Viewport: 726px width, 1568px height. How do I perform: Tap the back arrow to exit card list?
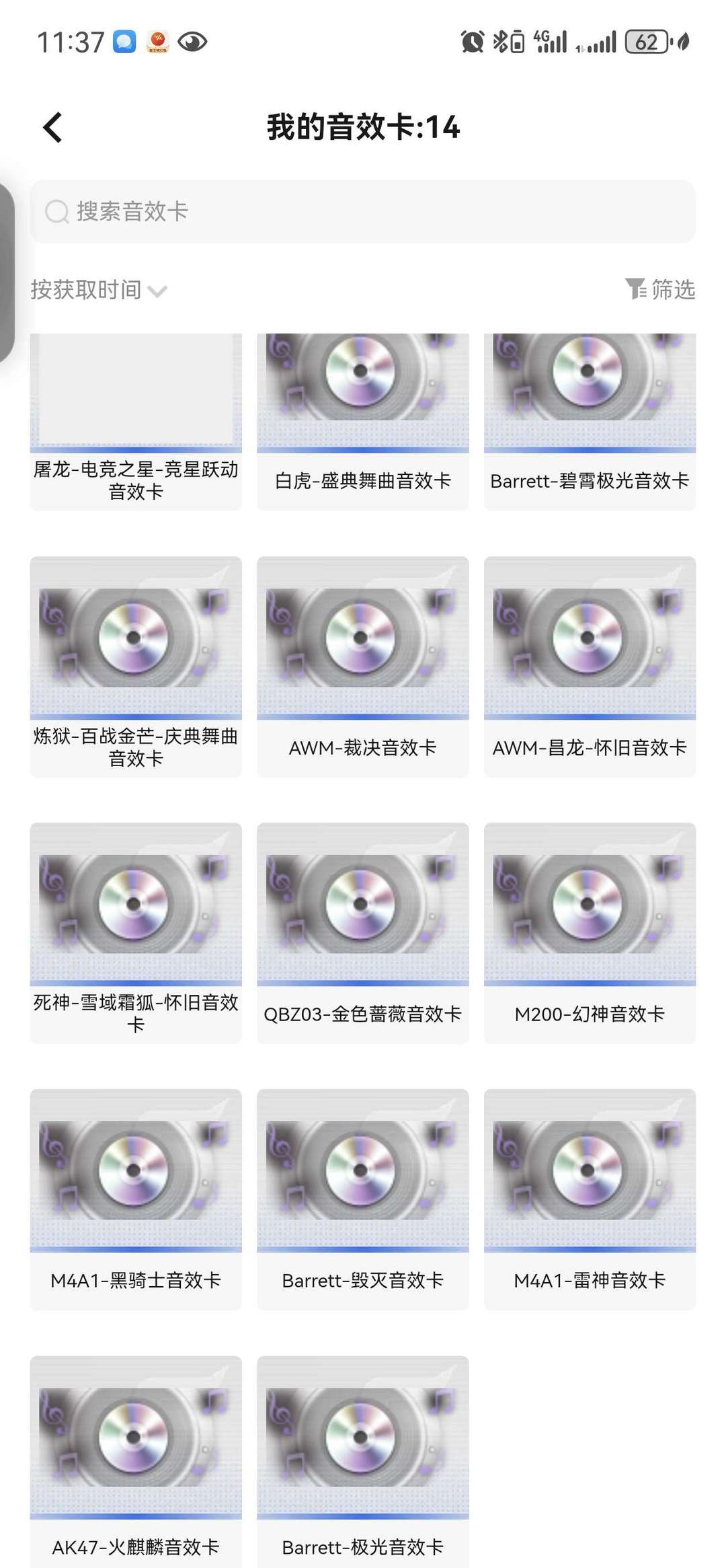click(x=52, y=127)
